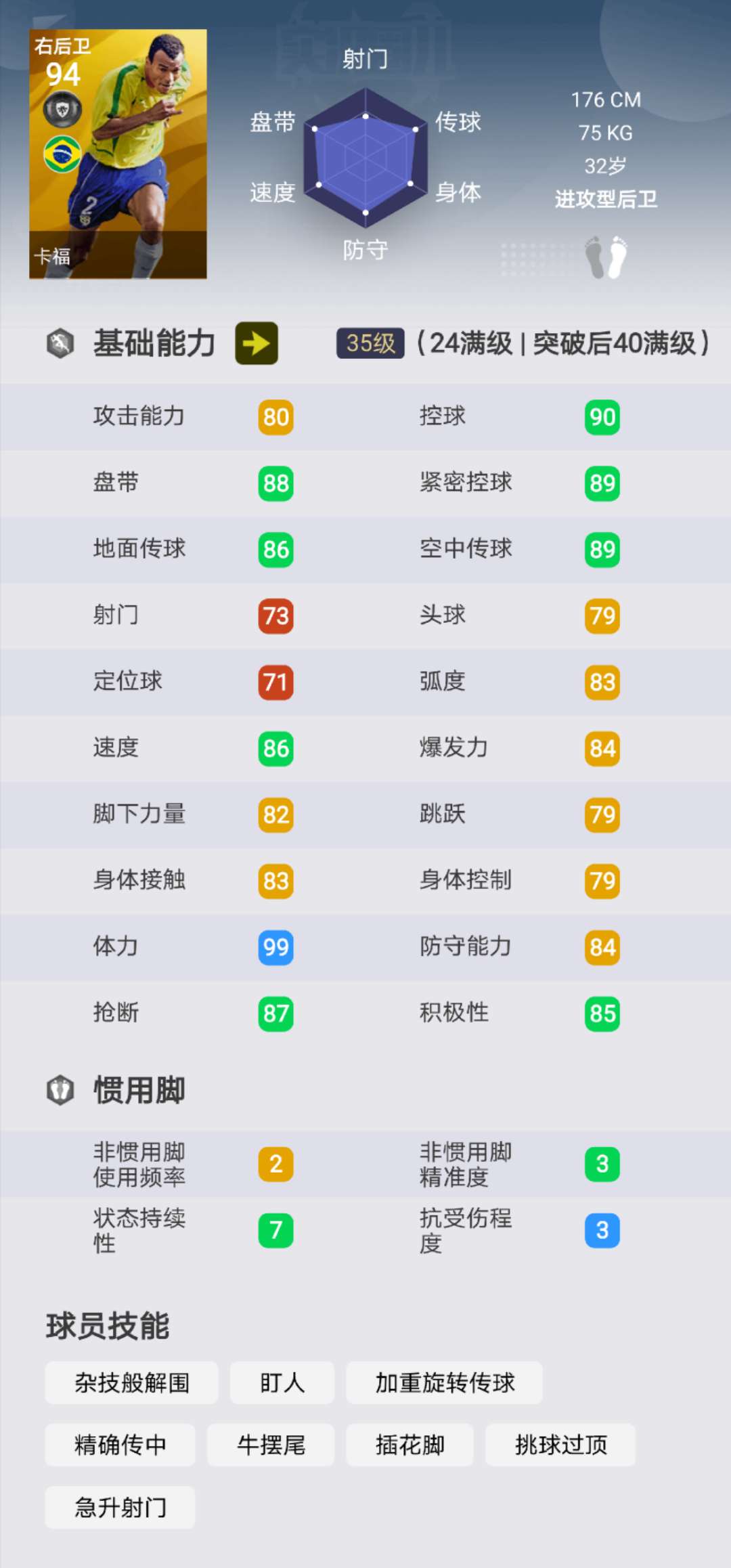
Task: Toggle the 防守能力 84 stat badge
Action: tap(602, 947)
